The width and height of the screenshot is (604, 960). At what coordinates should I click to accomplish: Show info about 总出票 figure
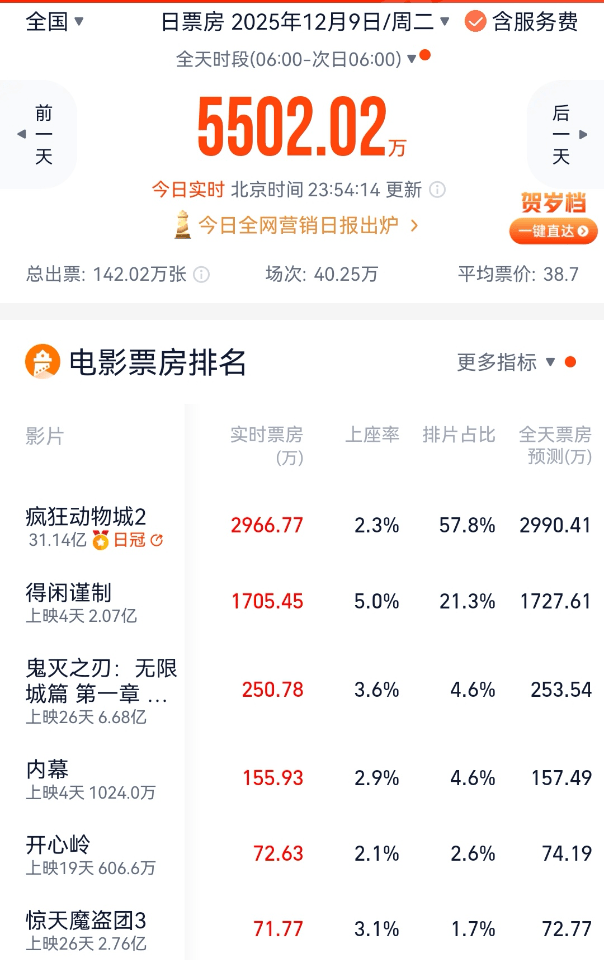point(201,275)
